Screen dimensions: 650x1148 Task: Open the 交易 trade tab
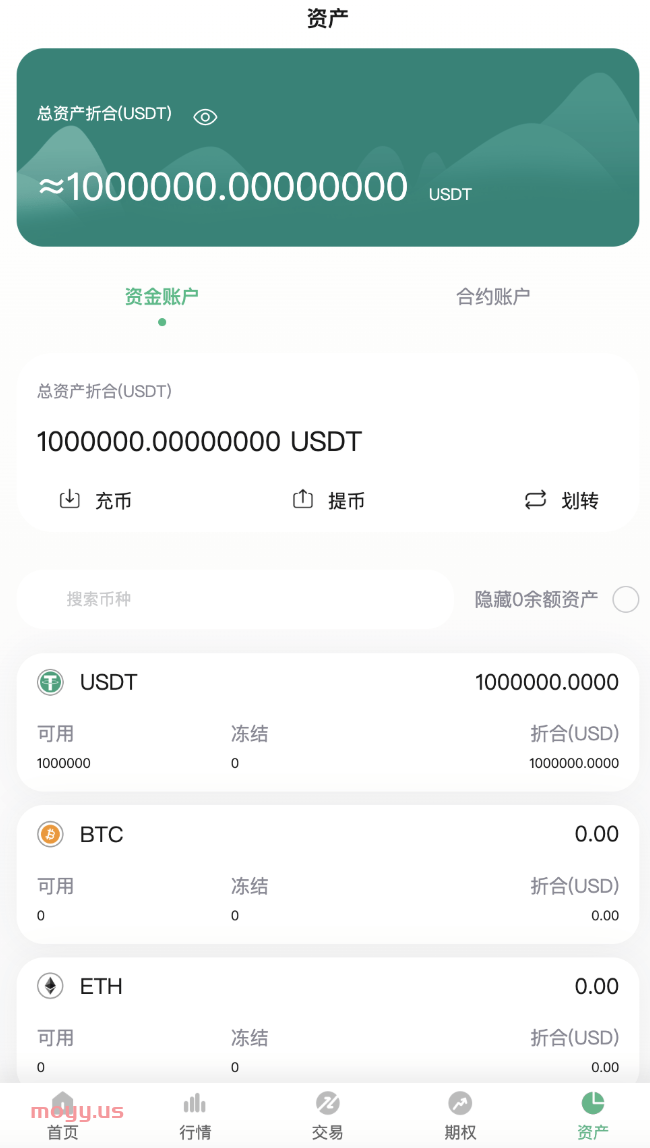pos(327,1115)
